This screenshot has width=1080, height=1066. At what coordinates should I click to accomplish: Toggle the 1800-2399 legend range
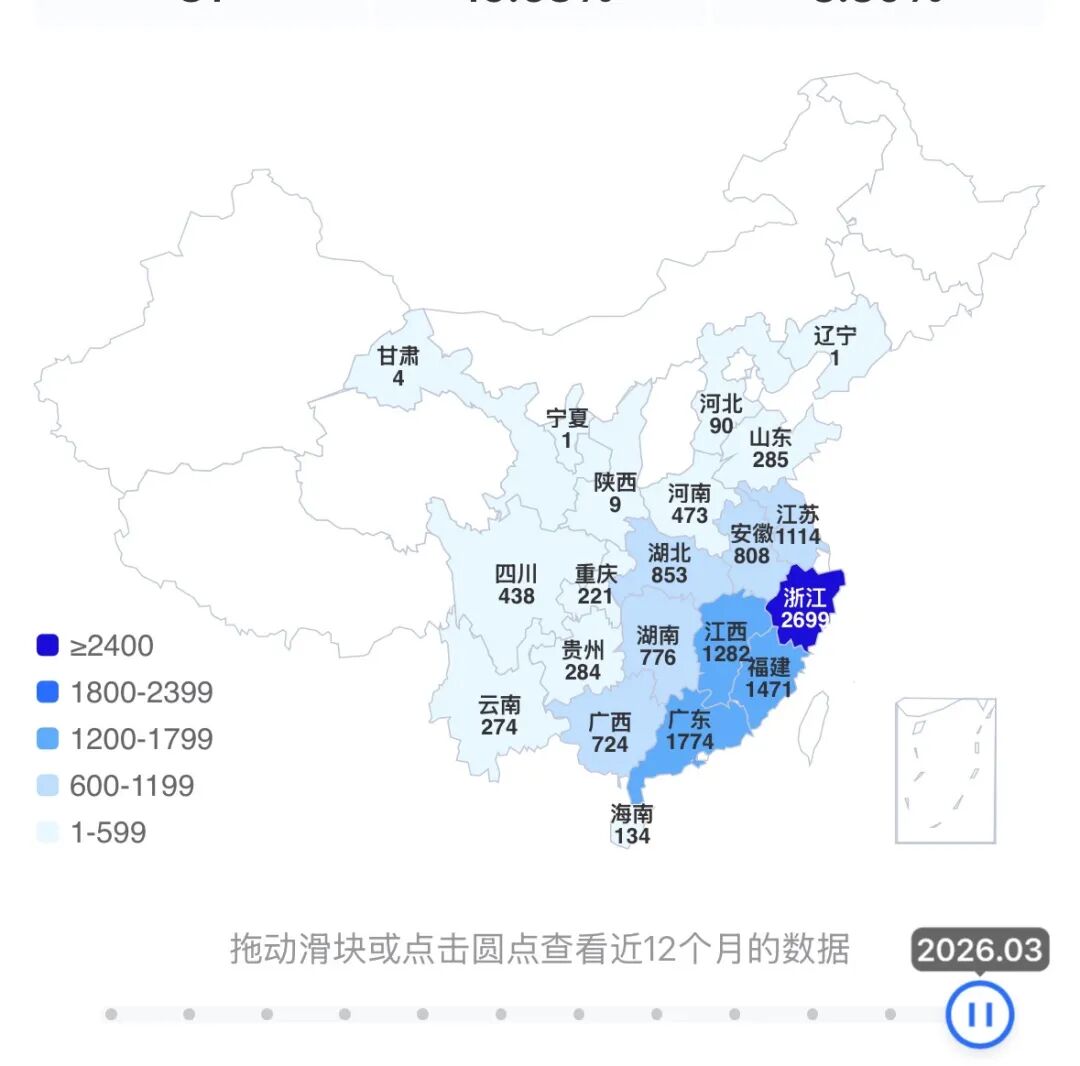pyautogui.click(x=124, y=692)
